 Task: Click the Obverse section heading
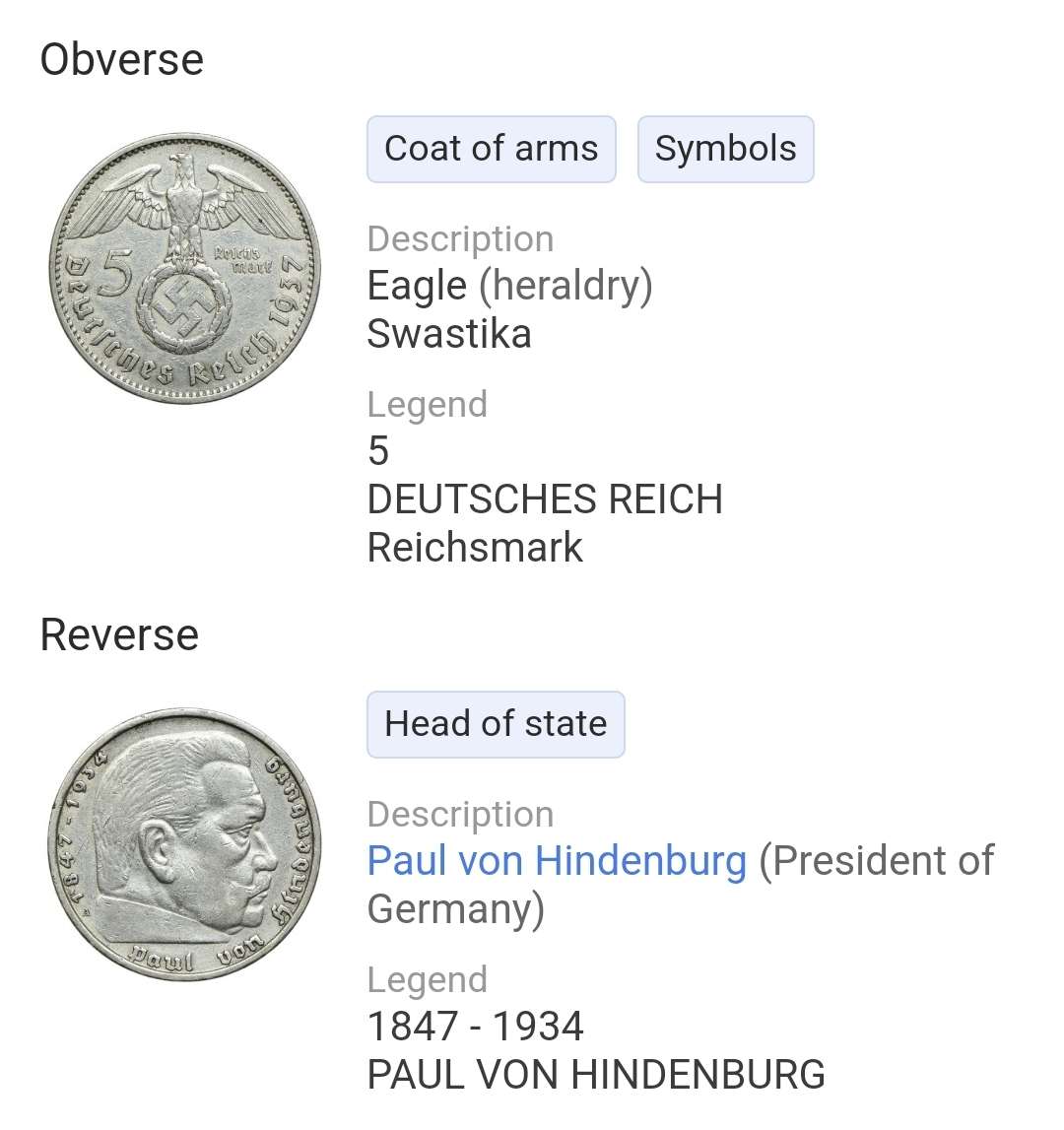click(121, 59)
